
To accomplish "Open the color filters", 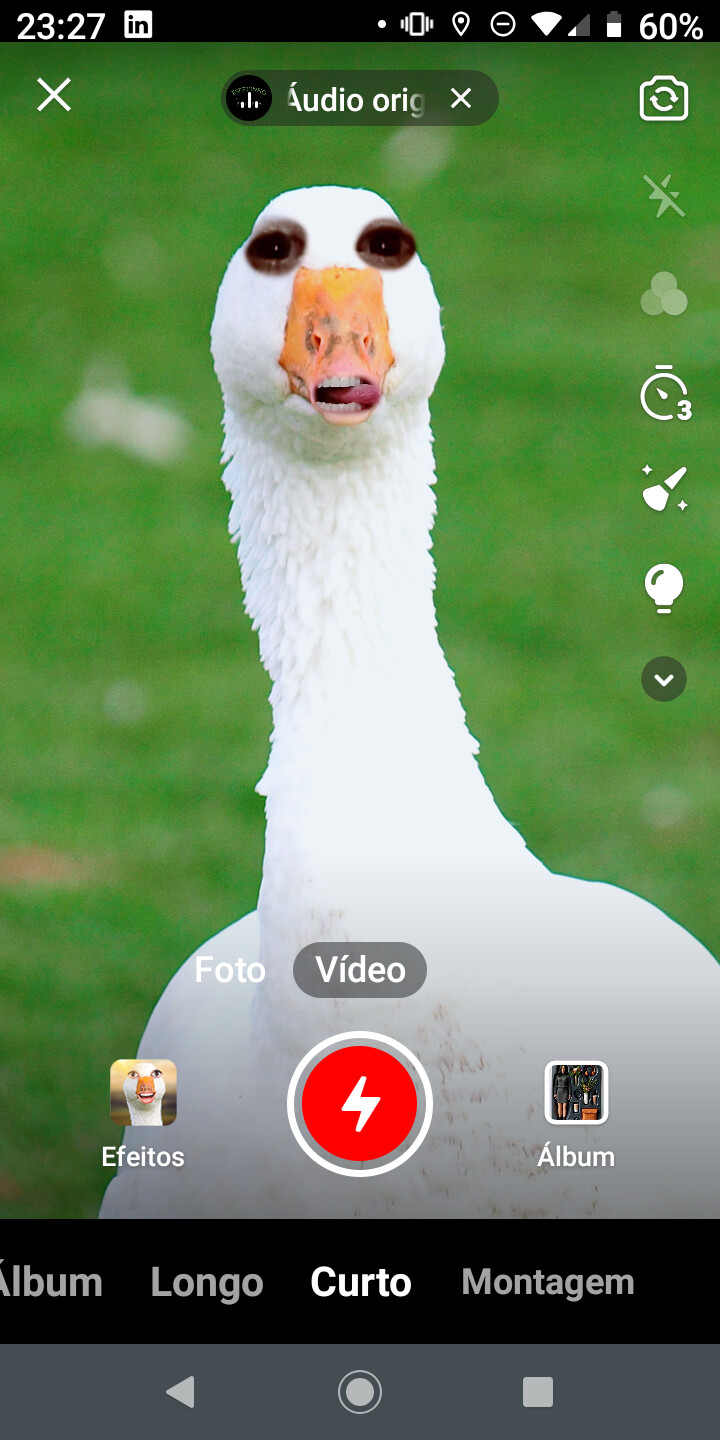I will [x=664, y=295].
